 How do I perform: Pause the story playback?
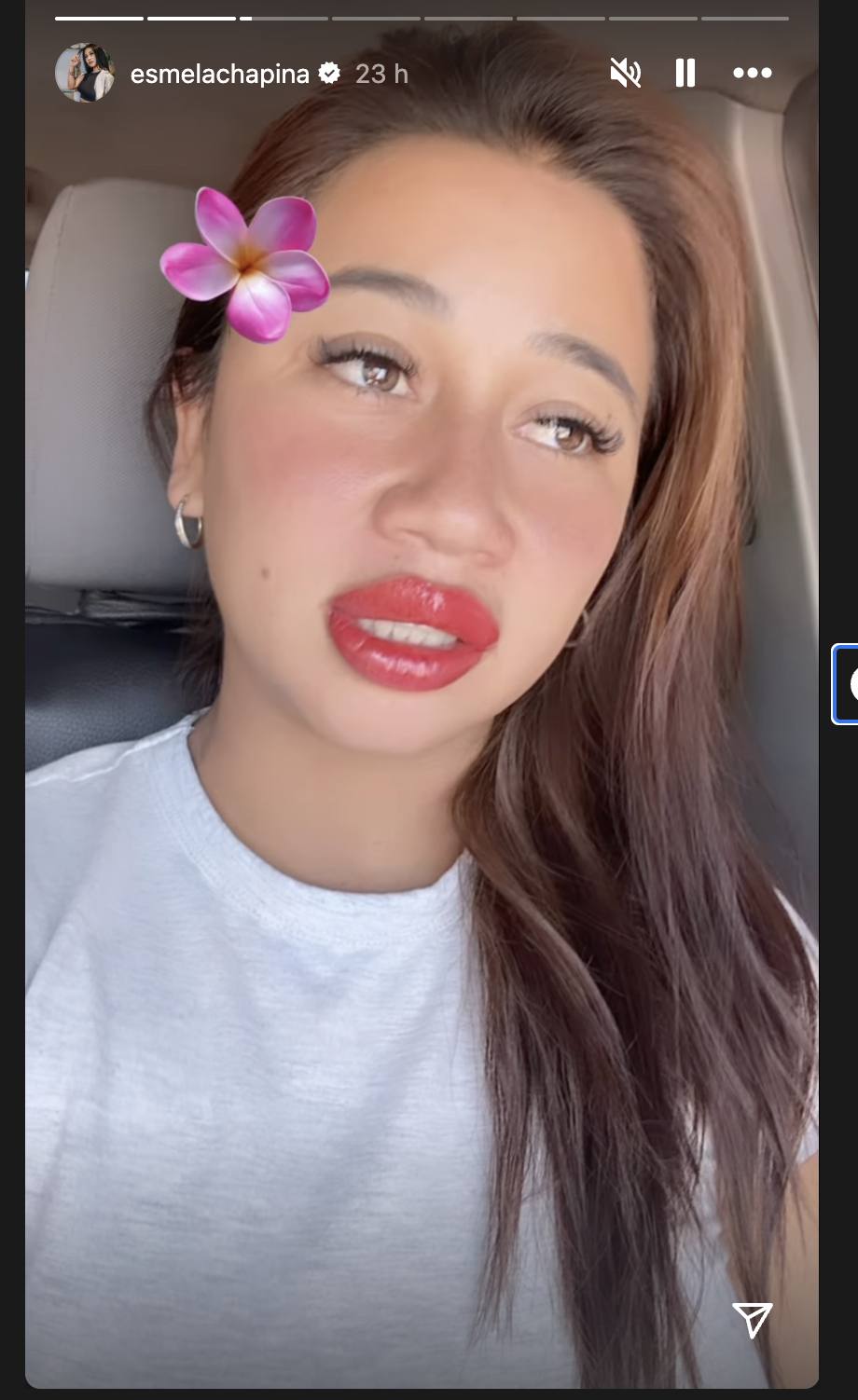(685, 73)
